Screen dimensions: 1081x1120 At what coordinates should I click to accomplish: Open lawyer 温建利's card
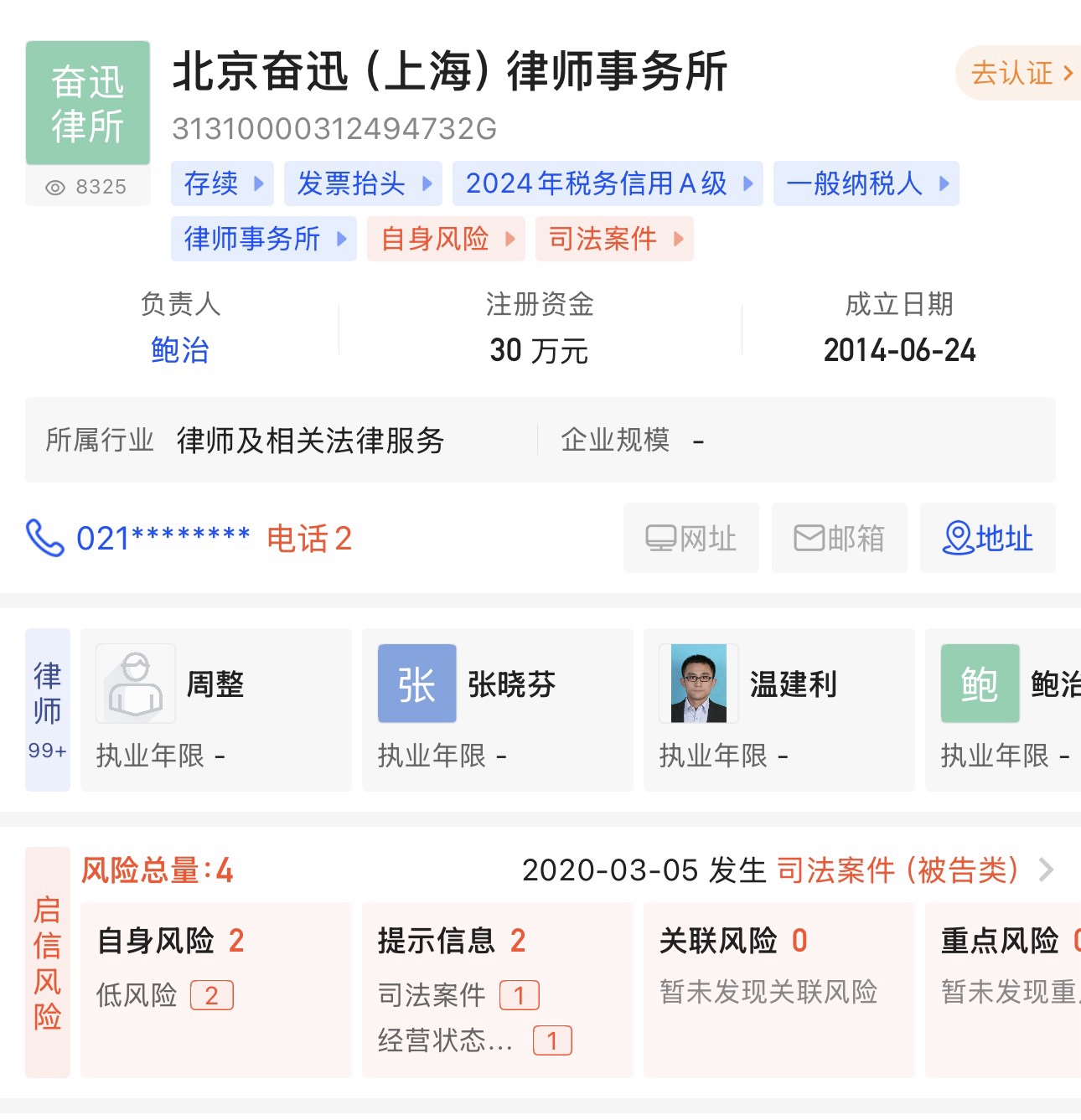click(778, 709)
